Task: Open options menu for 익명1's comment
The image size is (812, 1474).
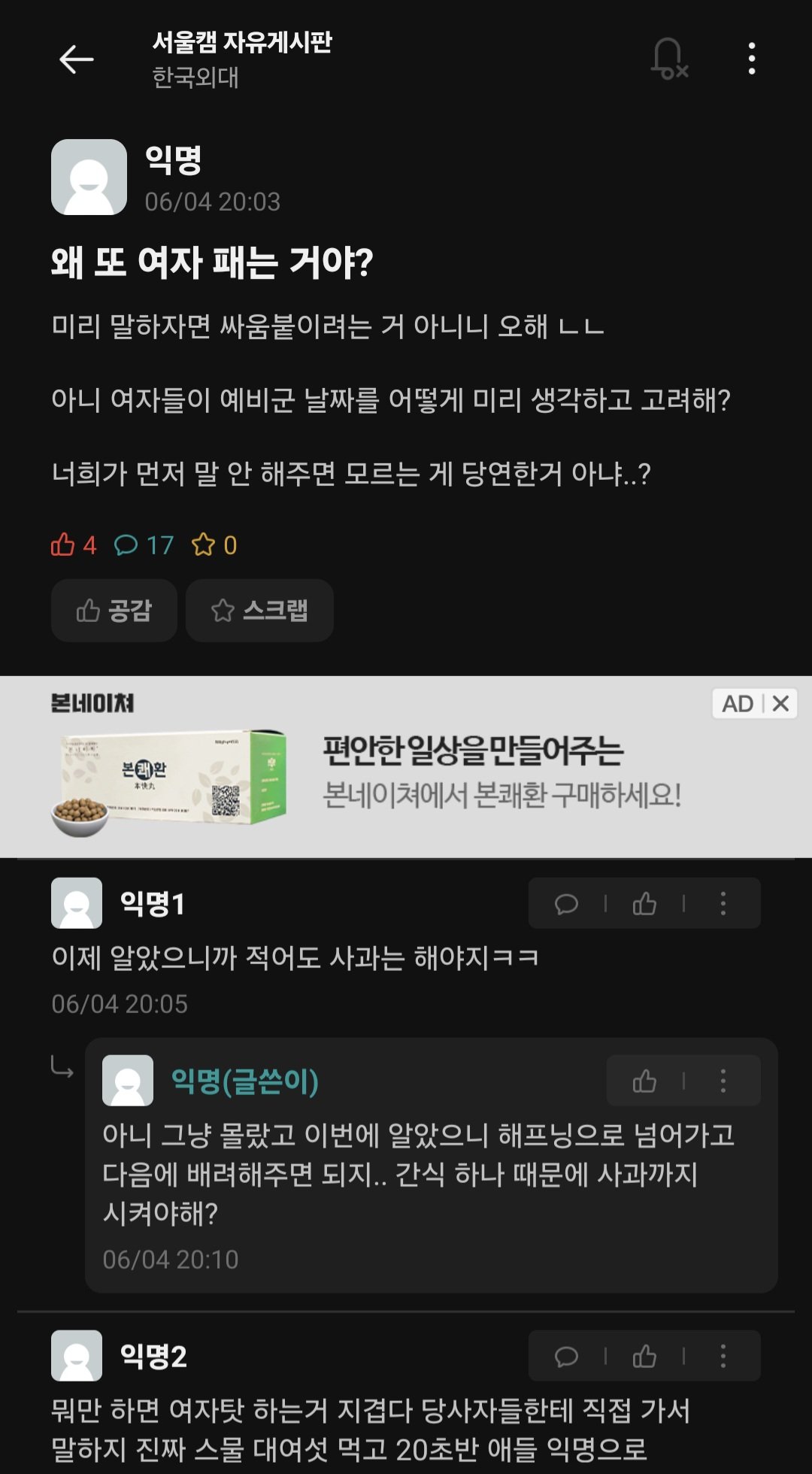Action: point(724,904)
